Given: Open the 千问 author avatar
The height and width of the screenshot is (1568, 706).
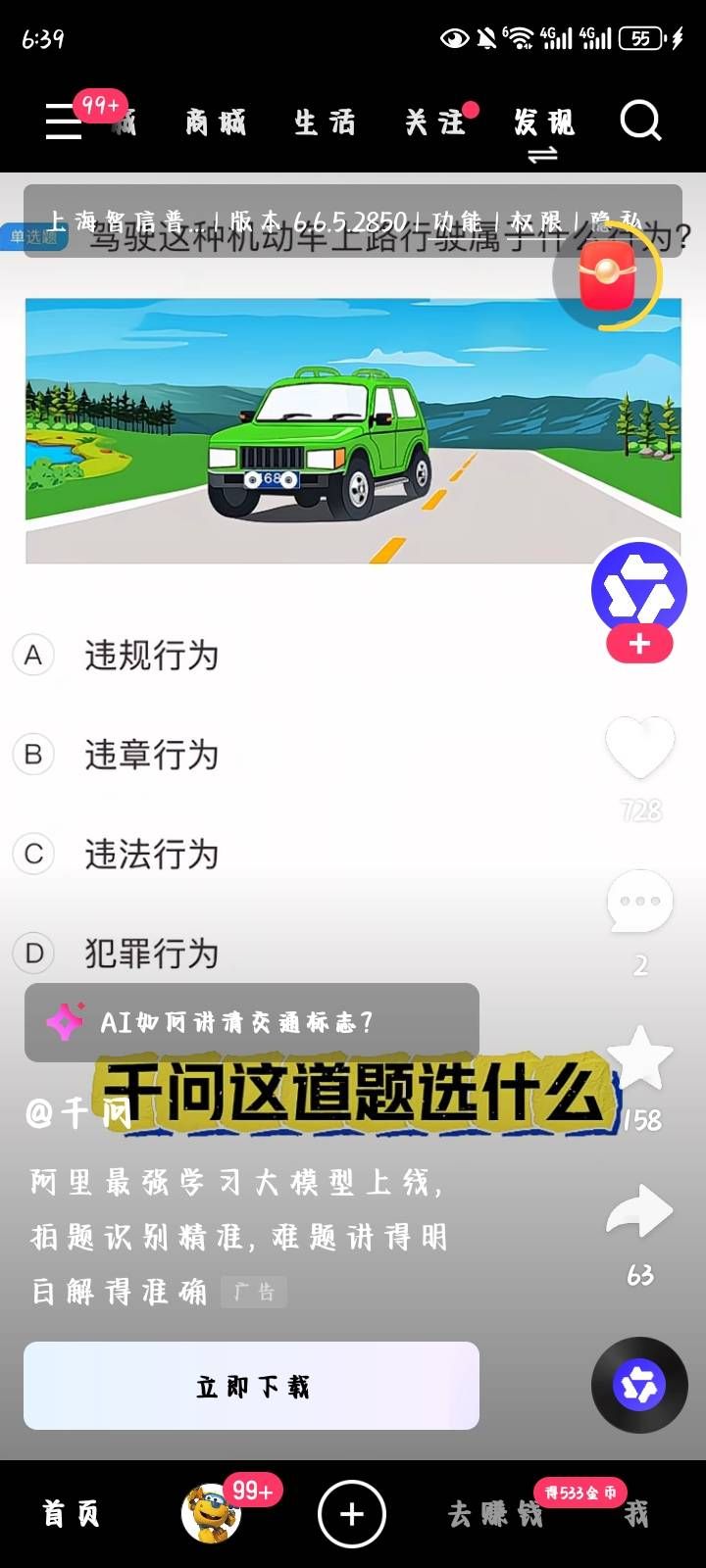Looking at the screenshot, I should 638,588.
